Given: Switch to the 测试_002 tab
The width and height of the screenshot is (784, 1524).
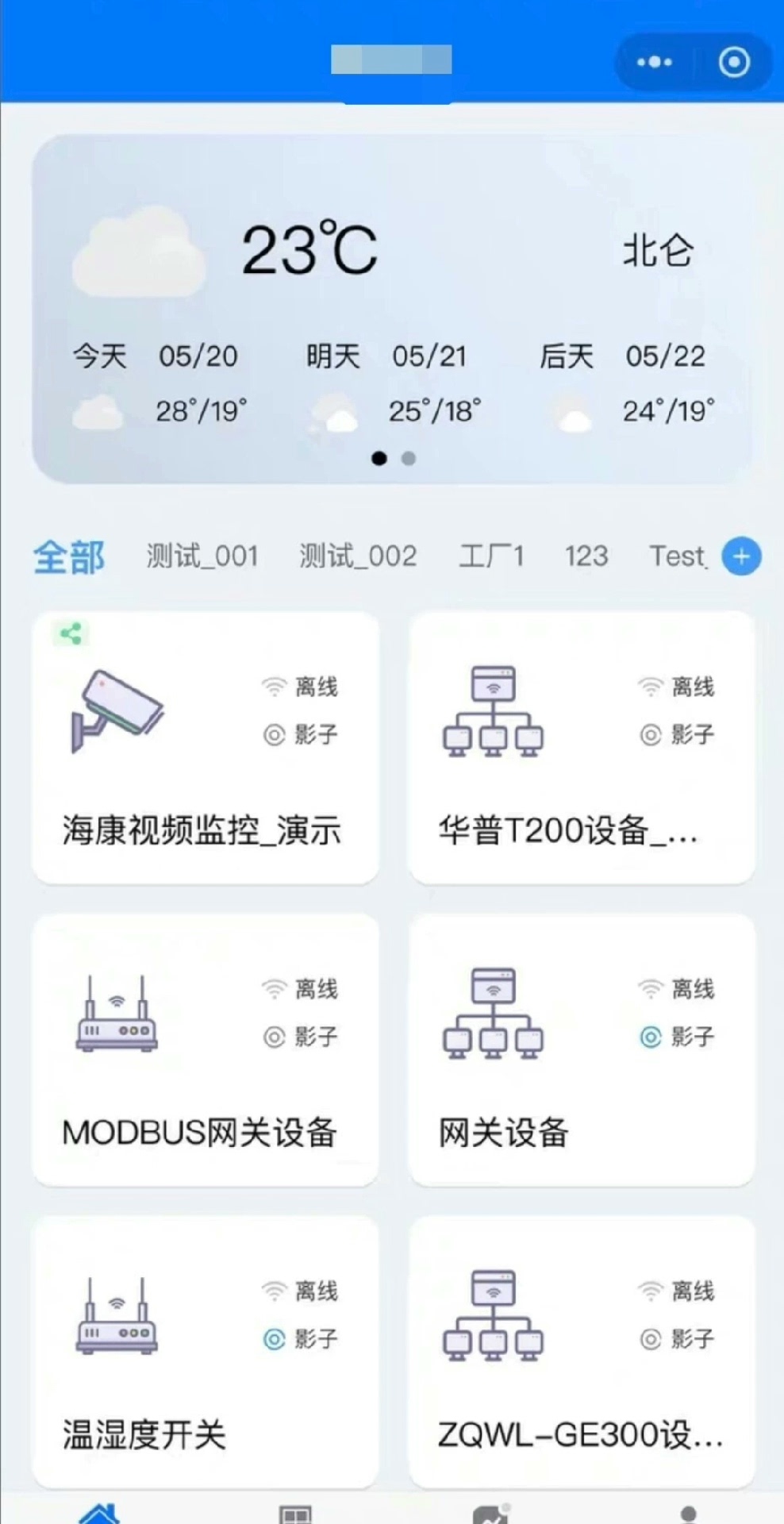Looking at the screenshot, I should (x=358, y=556).
